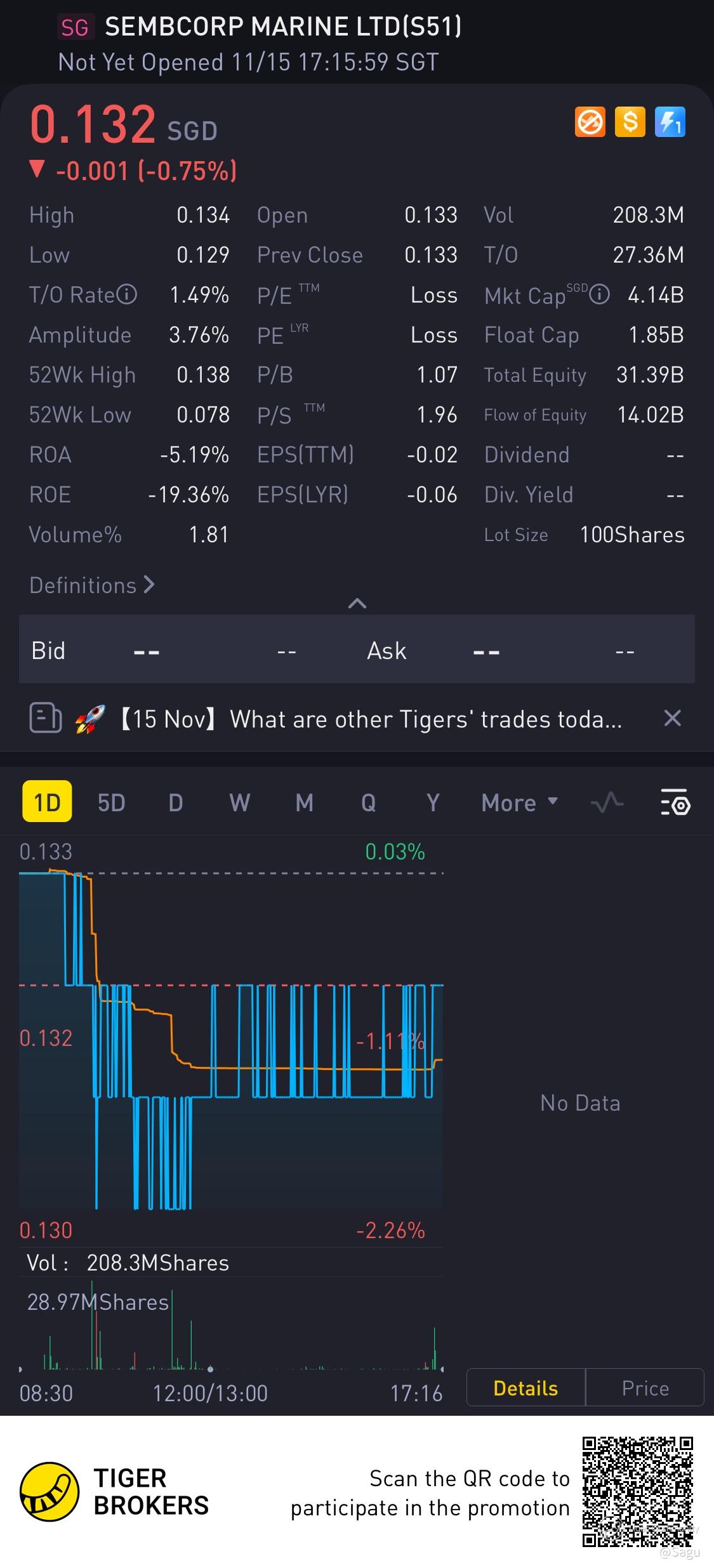Show the monthly M chart
714x1568 pixels.
304,803
